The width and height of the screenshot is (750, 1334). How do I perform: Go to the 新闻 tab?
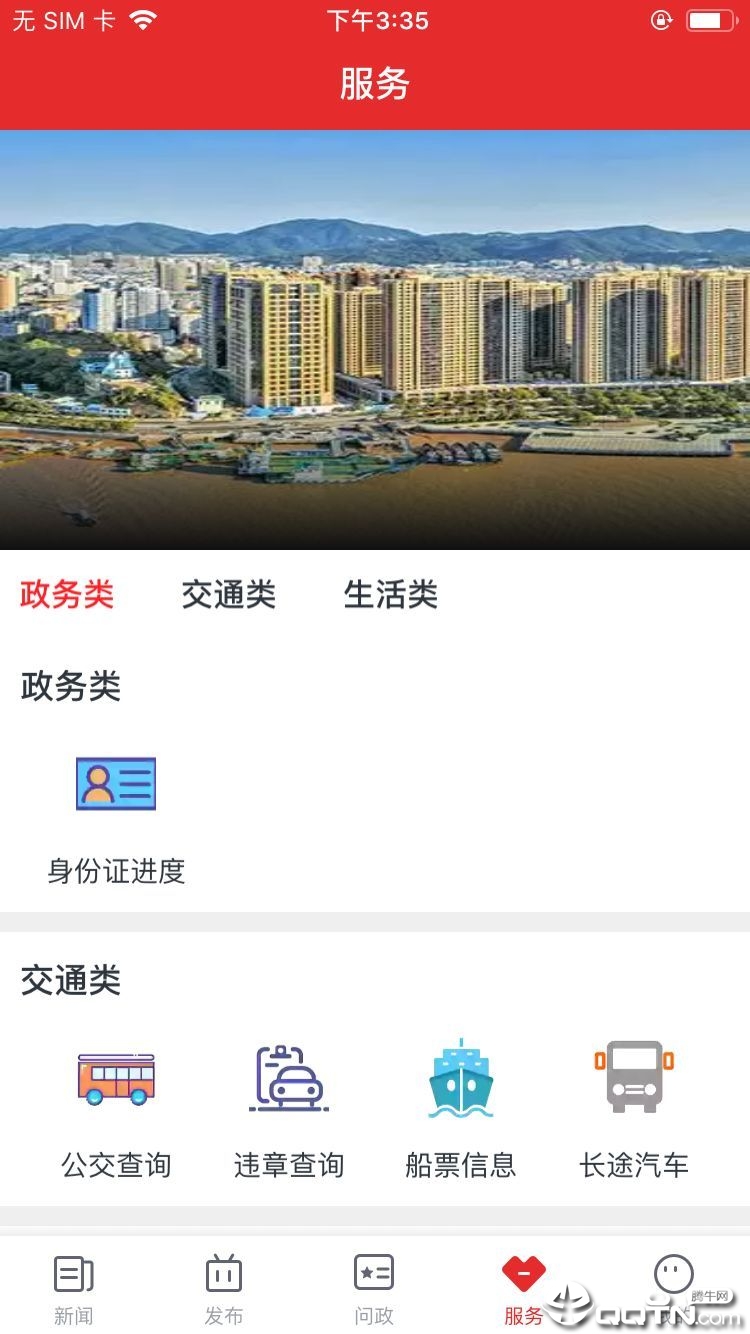click(74, 1288)
